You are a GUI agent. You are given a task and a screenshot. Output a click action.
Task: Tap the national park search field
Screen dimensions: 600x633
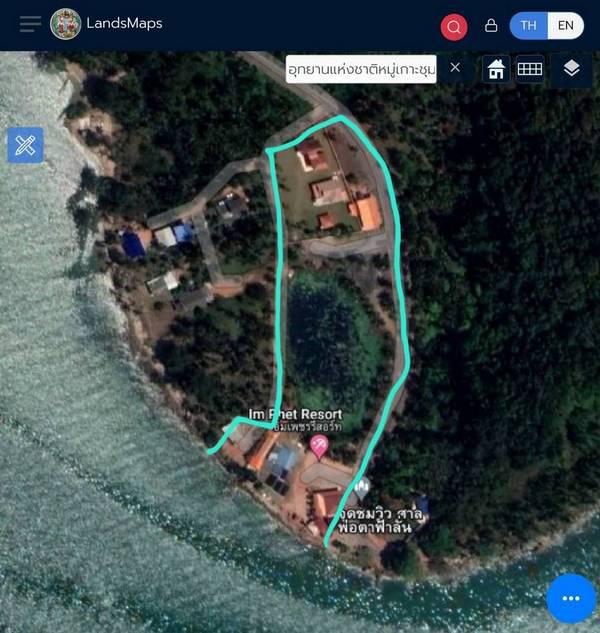(362, 69)
